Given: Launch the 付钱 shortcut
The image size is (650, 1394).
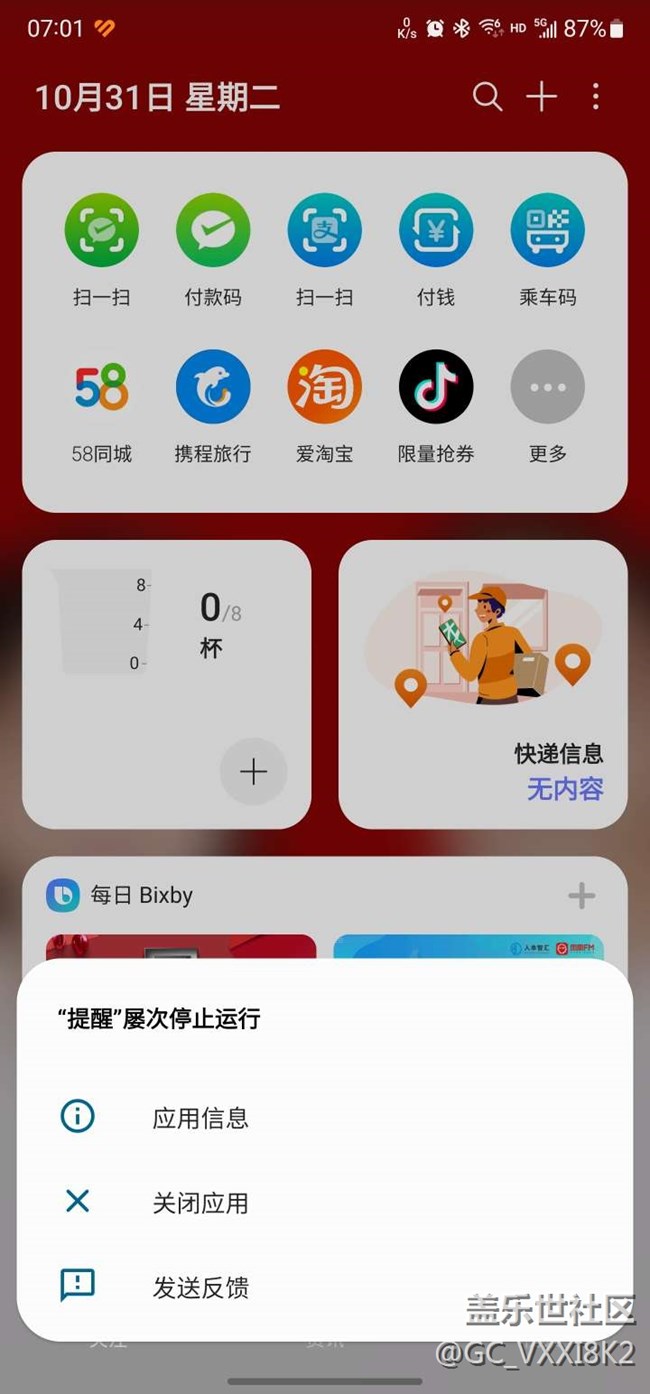Looking at the screenshot, I should tap(436, 232).
